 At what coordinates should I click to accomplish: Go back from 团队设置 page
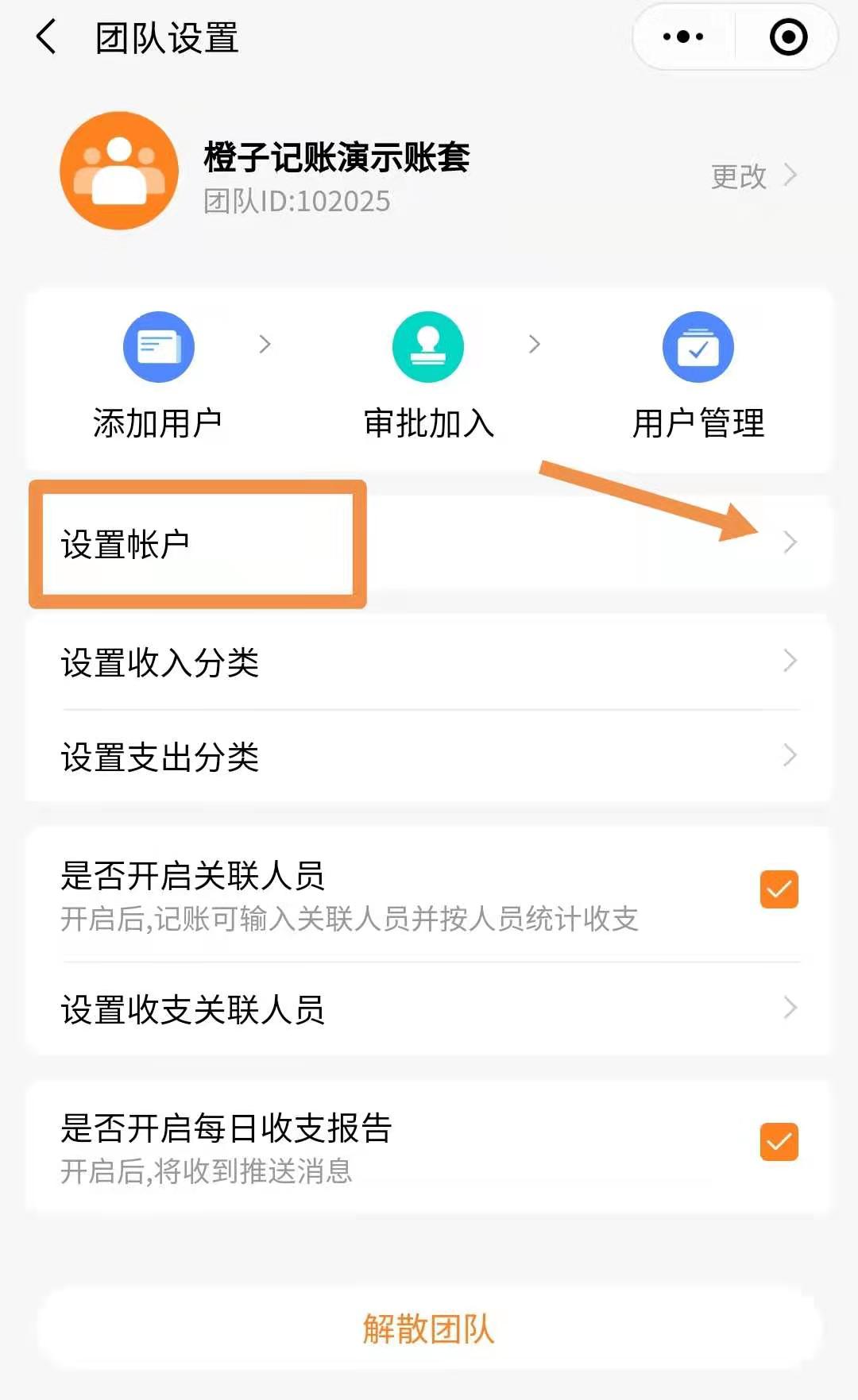(47, 37)
